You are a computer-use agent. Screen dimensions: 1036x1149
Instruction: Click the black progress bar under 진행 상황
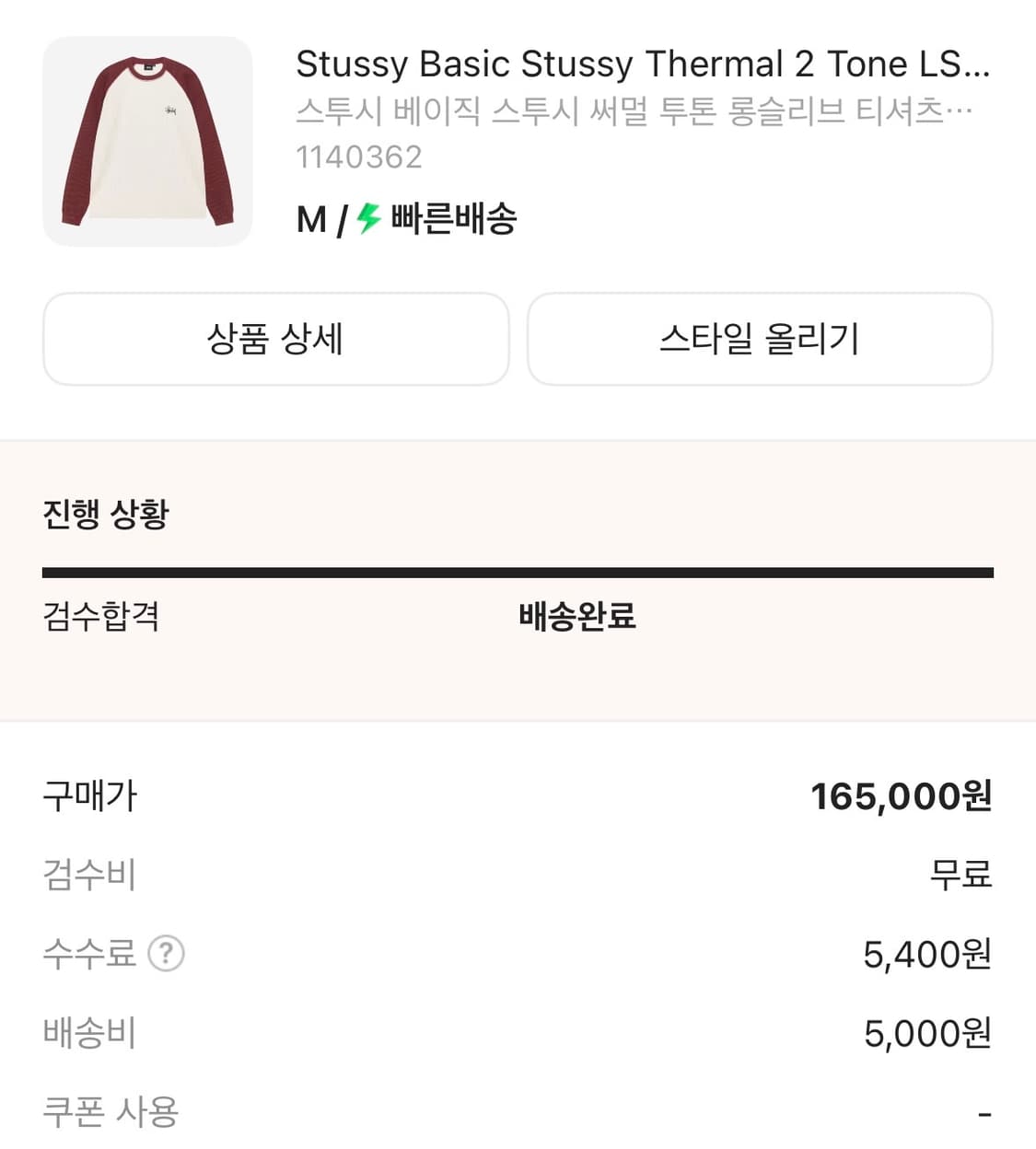tap(518, 572)
